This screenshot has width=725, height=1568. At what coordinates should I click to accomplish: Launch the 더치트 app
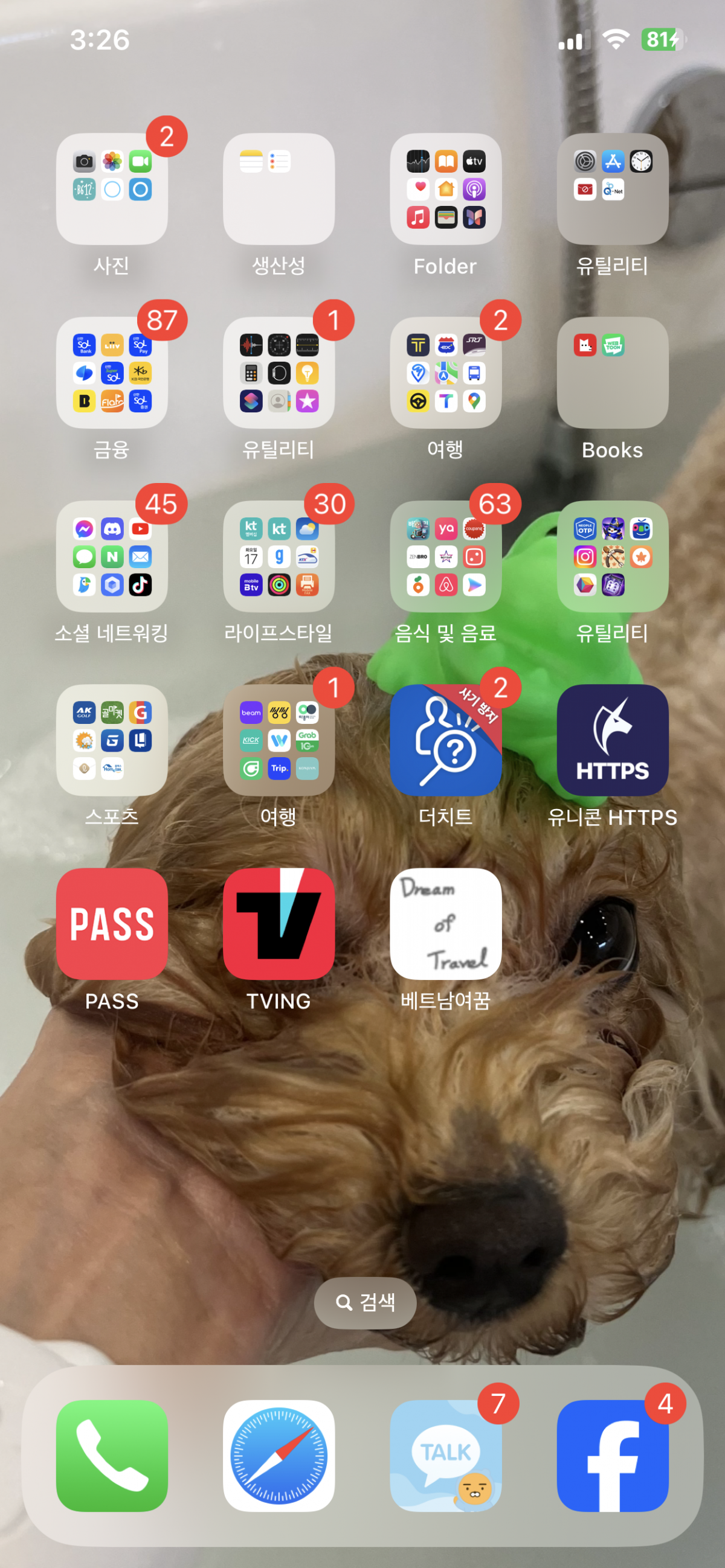coord(445,741)
